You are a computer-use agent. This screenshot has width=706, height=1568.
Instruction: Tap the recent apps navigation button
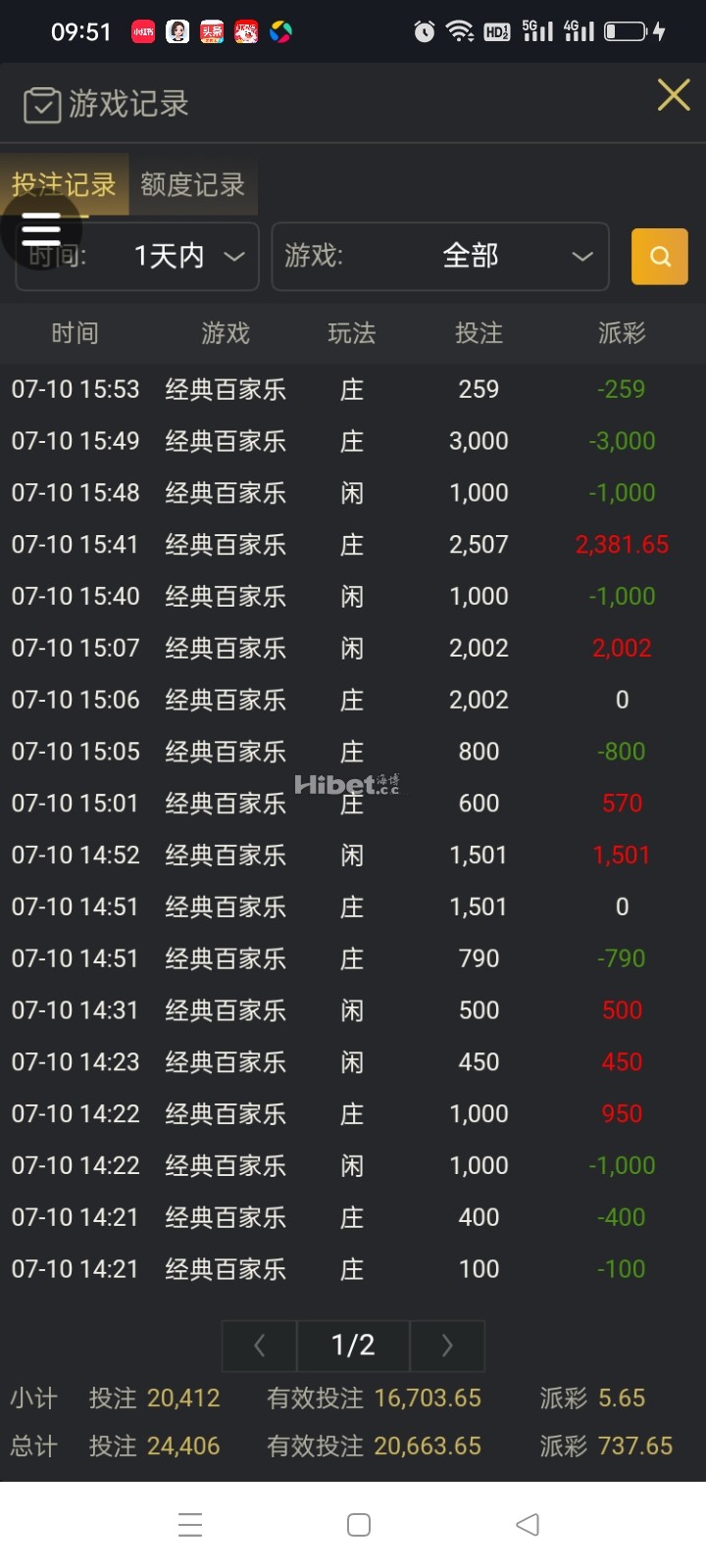tap(189, 1525)
